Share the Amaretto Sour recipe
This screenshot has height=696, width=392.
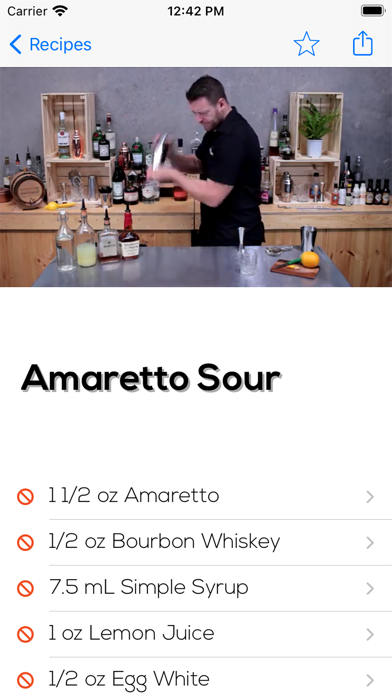coord(362,44)
